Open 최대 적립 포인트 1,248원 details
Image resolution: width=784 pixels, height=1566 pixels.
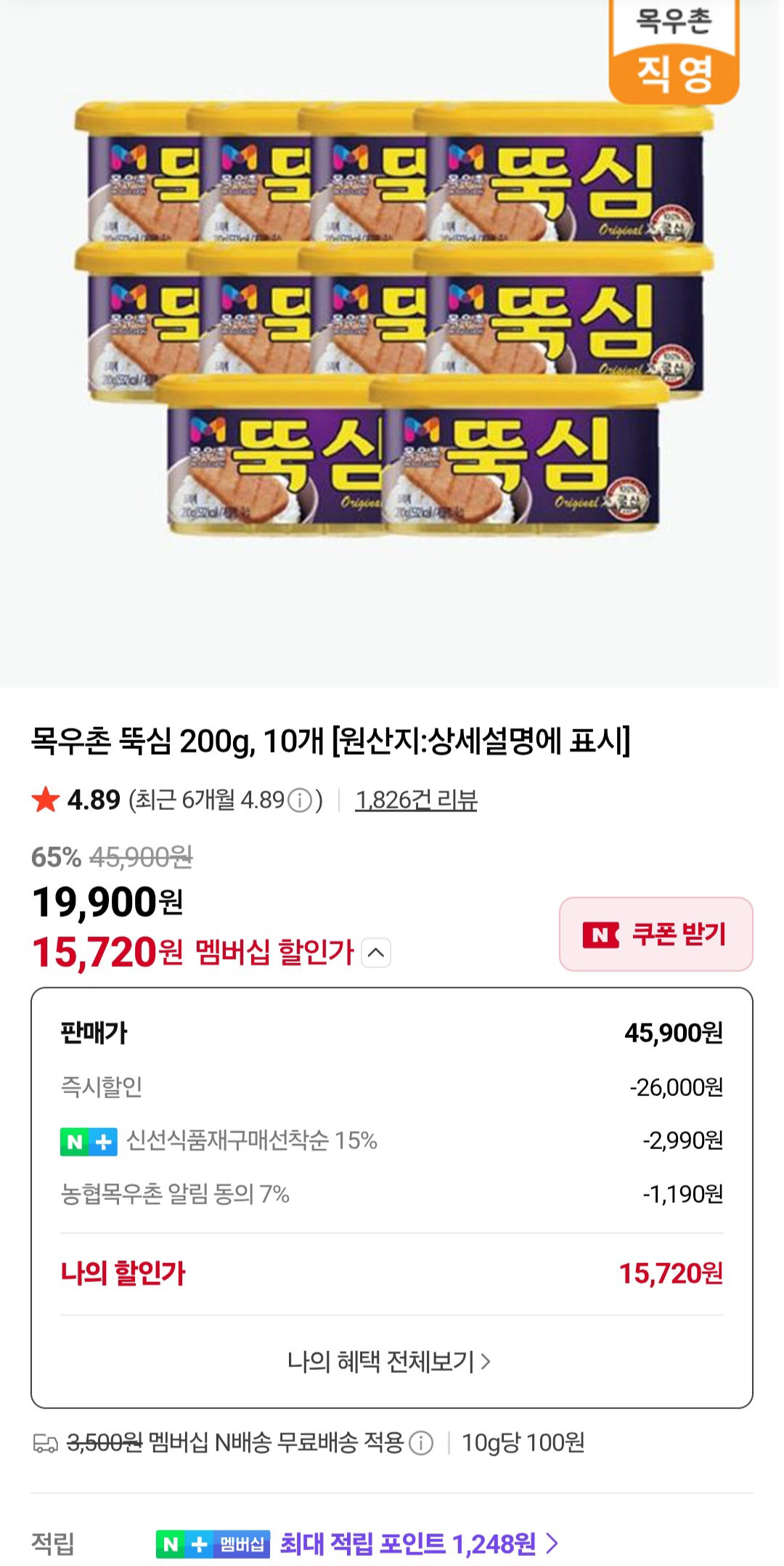tap(420, 1543)
